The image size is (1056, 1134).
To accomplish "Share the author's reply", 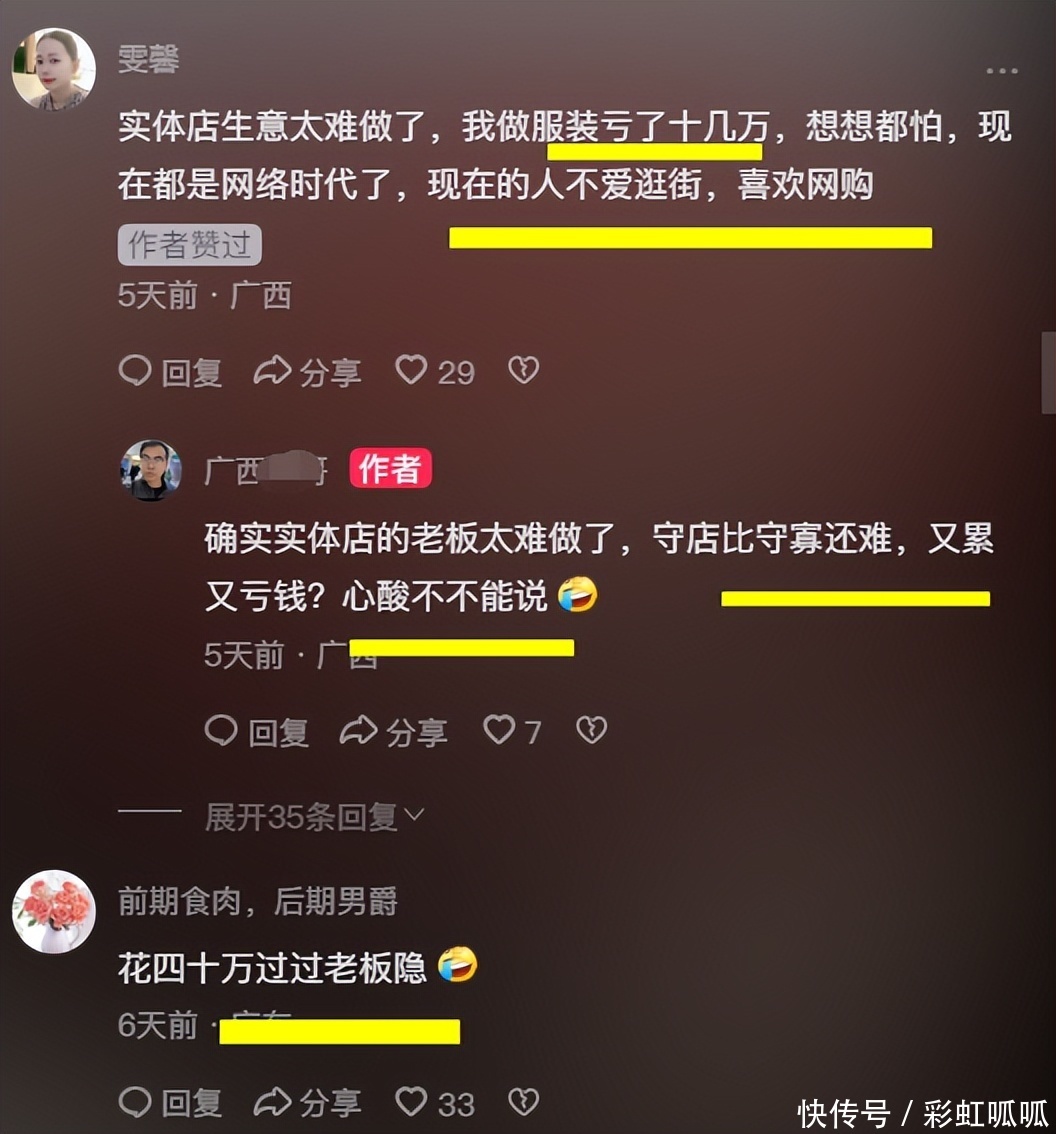I will [x=393, y=731].
